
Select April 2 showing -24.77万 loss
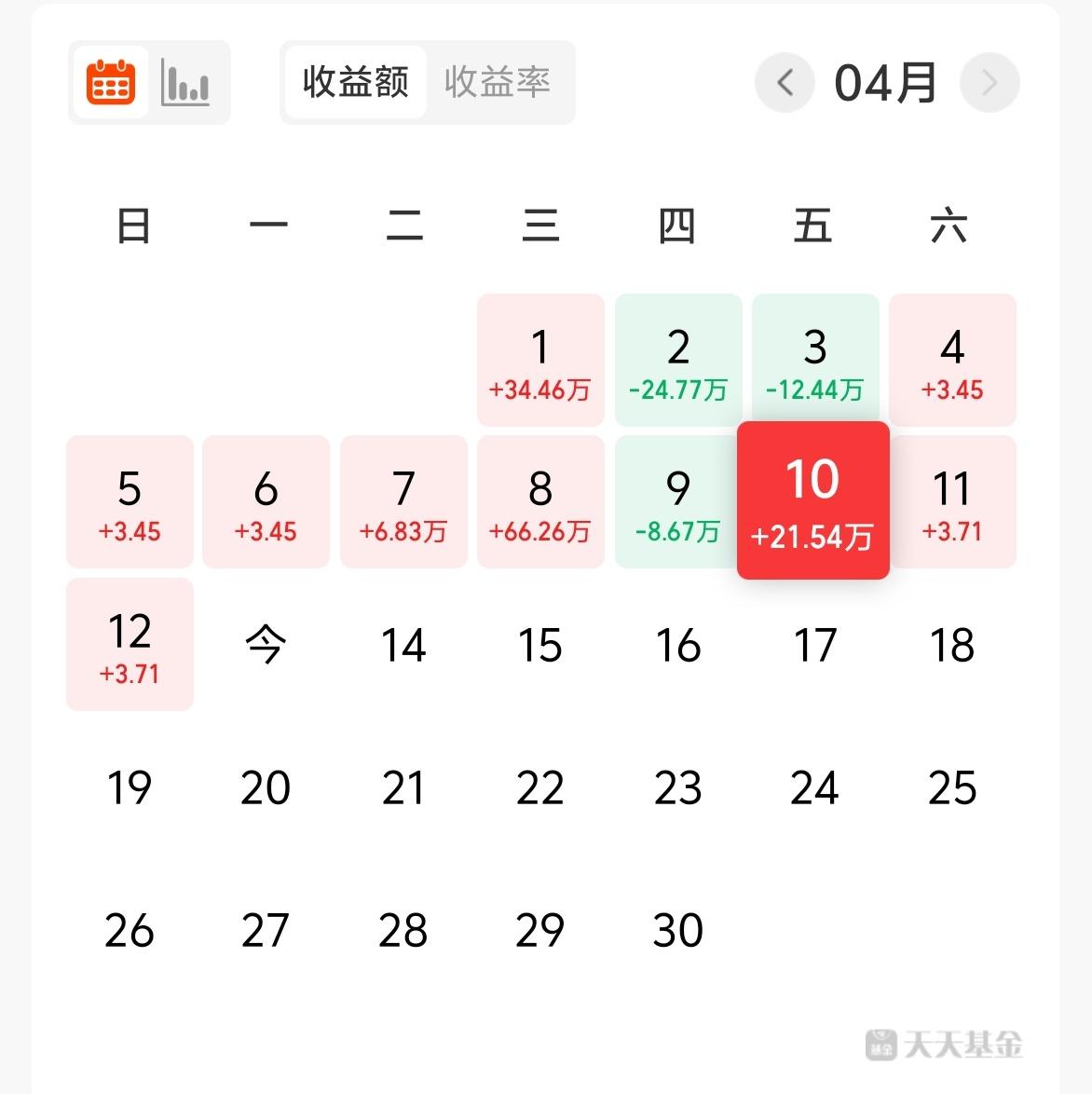point(677,360)
